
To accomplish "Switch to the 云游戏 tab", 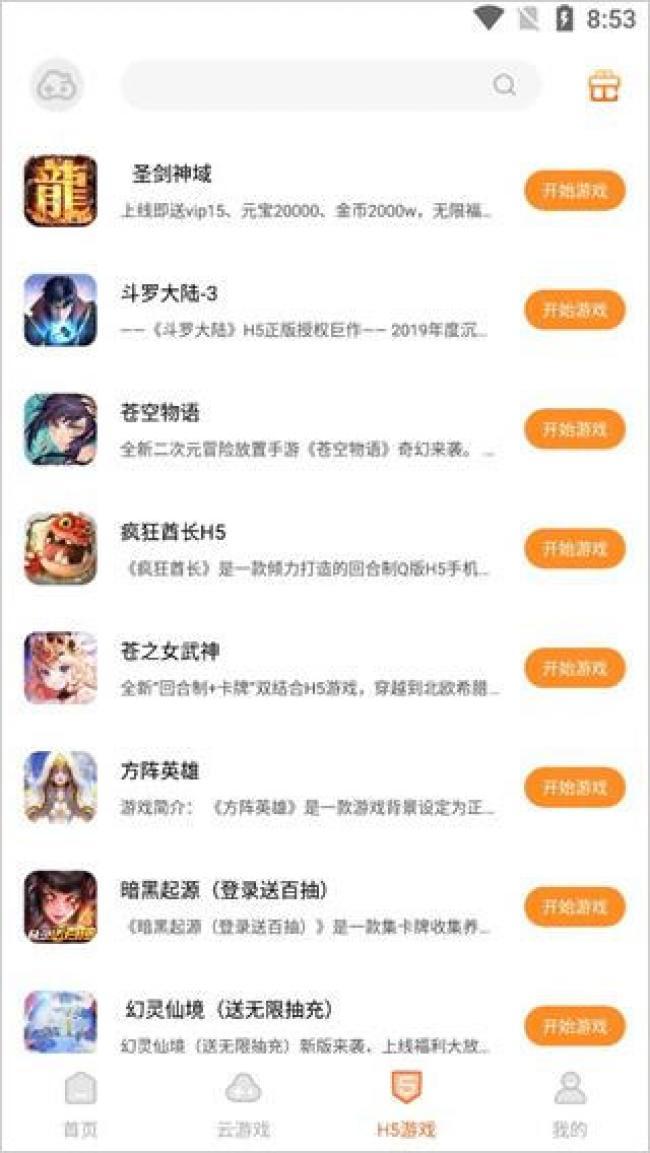I will (243, 1105).
